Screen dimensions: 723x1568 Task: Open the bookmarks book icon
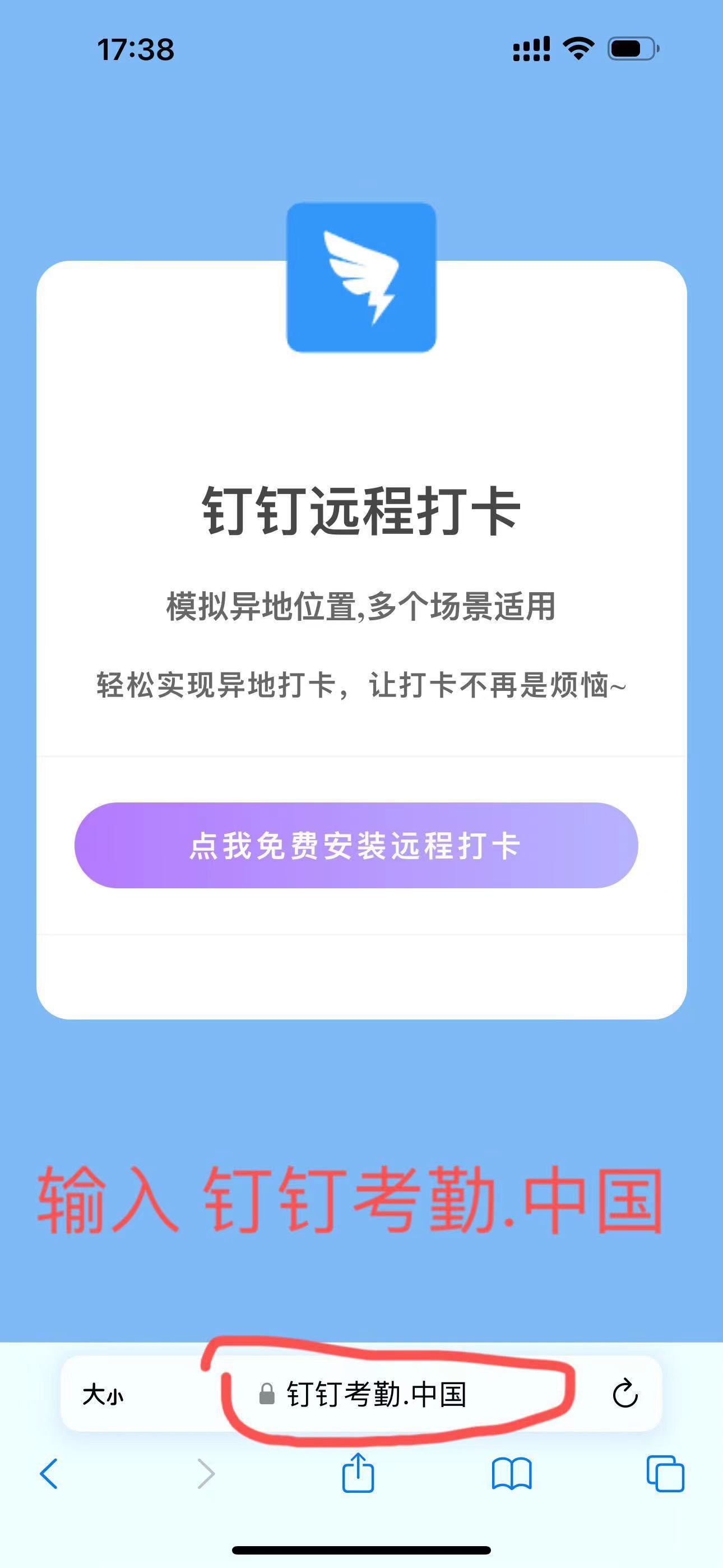(x=512, y=1474)
